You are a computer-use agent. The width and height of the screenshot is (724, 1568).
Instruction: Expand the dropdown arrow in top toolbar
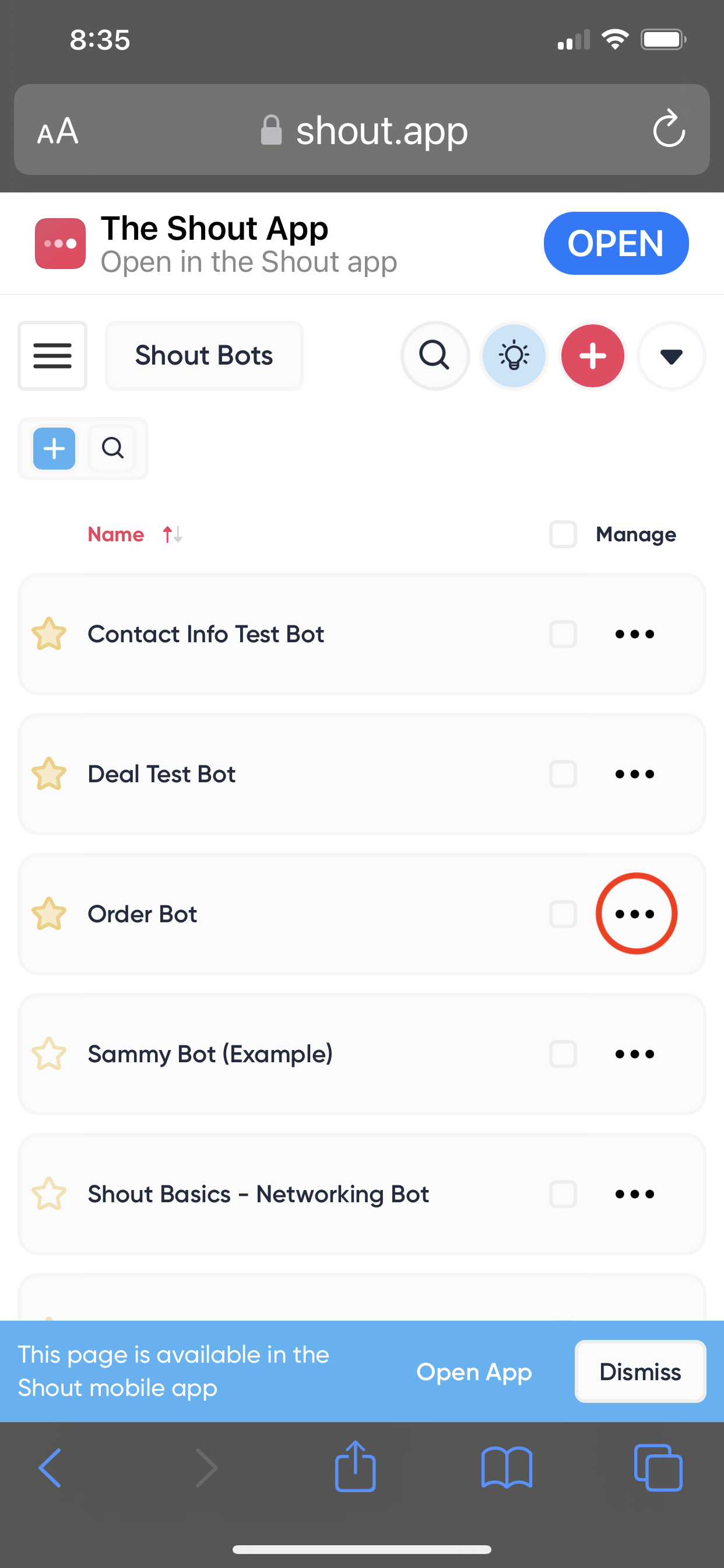pyautogui.click(x=670, y=355)
